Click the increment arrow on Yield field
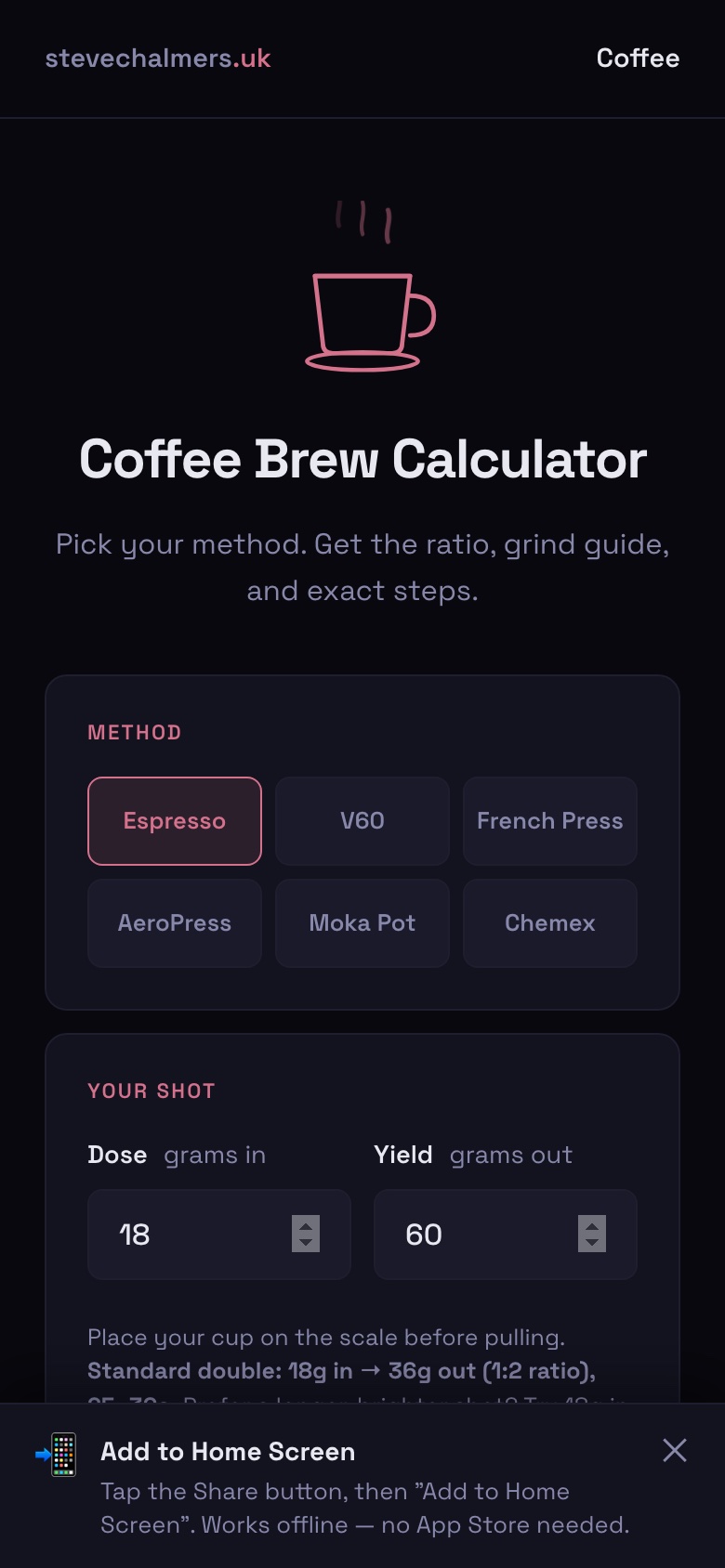 [x=593, y=1224]
